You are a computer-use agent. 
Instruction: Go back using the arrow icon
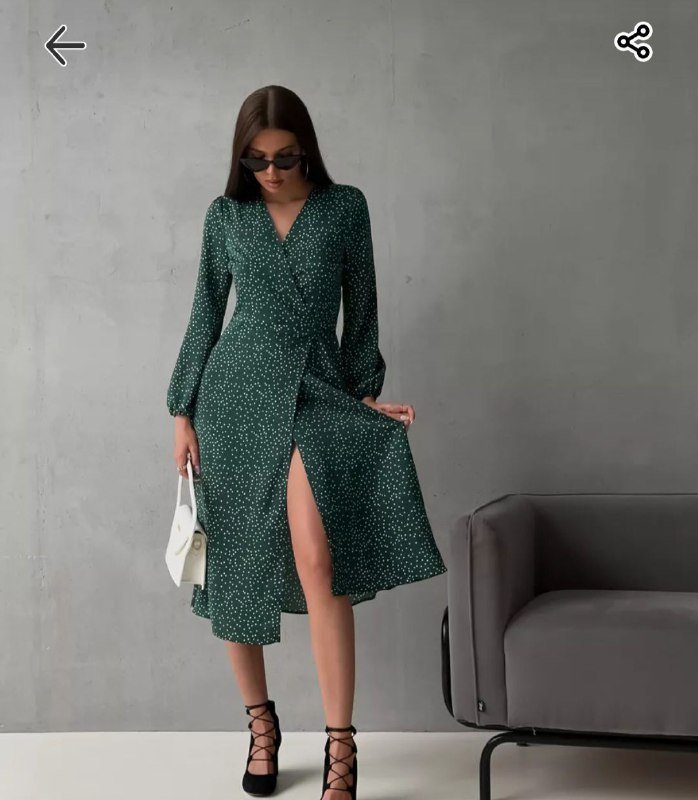[x=65, y=45]
